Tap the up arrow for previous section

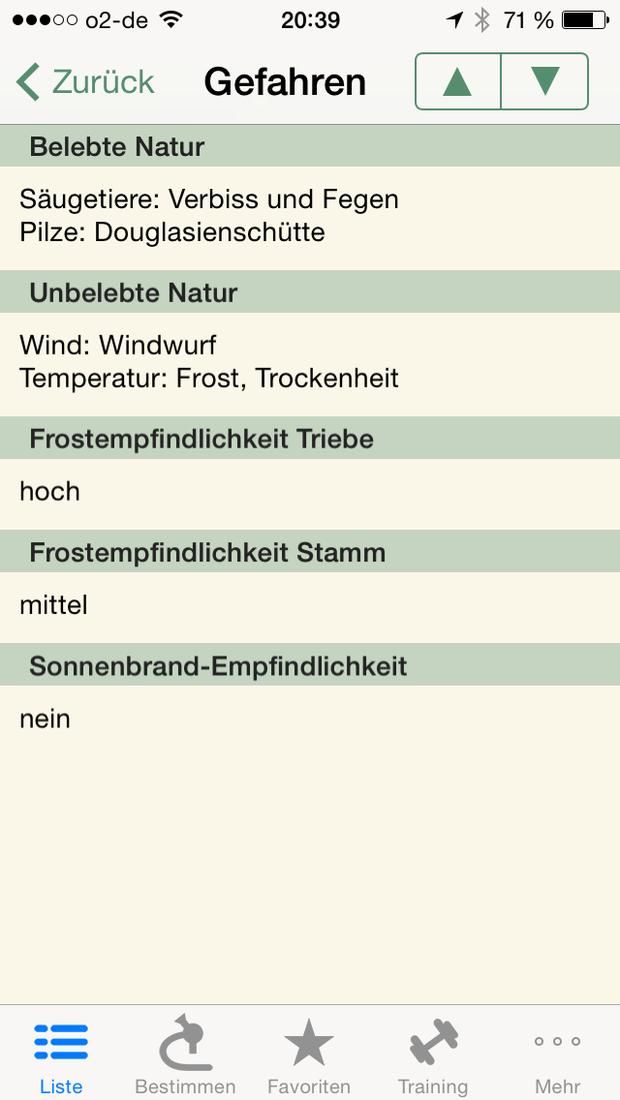pyautogui.click(x=458, y=81)
